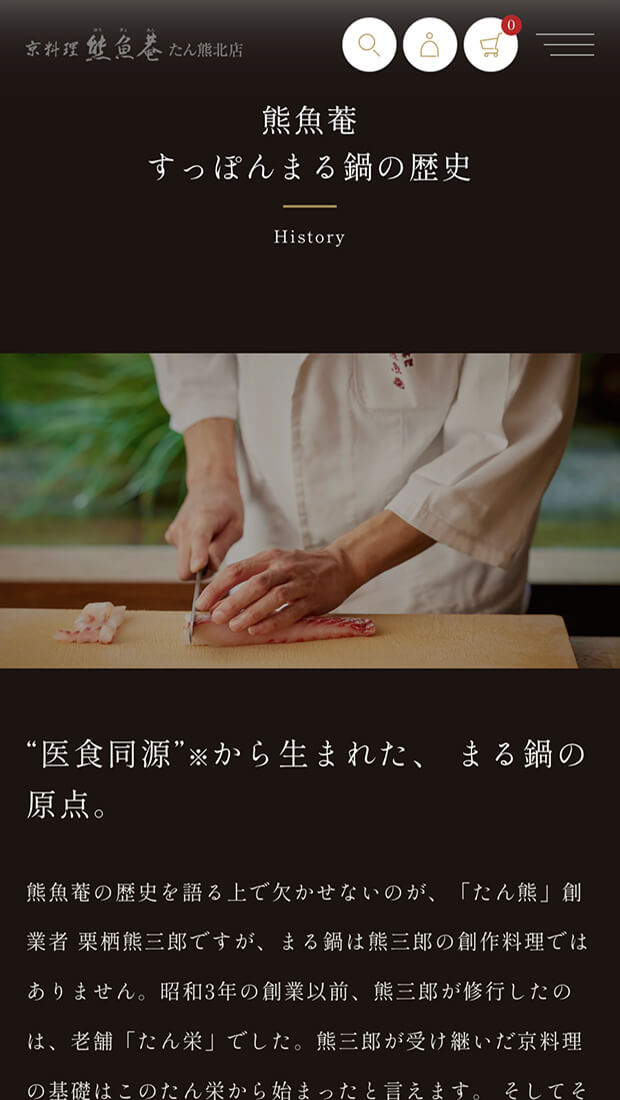The height and width of the screenshot is (1100, 620).
Task: Open the account login icon
Action: pos(430,45)
